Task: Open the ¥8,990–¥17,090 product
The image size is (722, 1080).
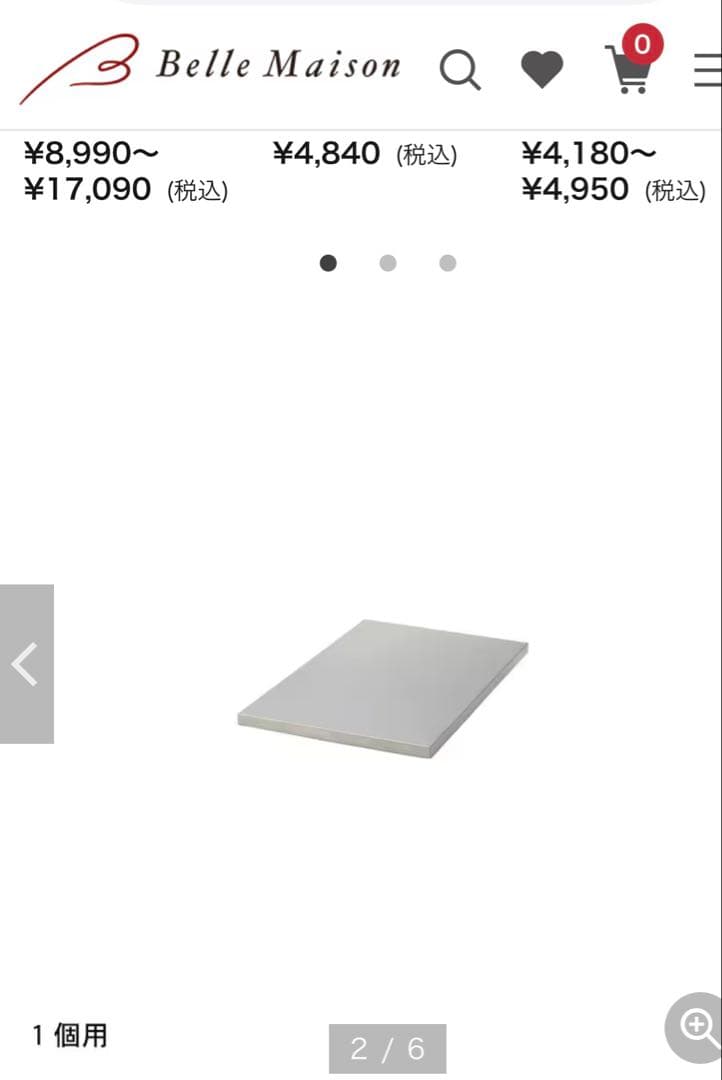Action: 126,171
